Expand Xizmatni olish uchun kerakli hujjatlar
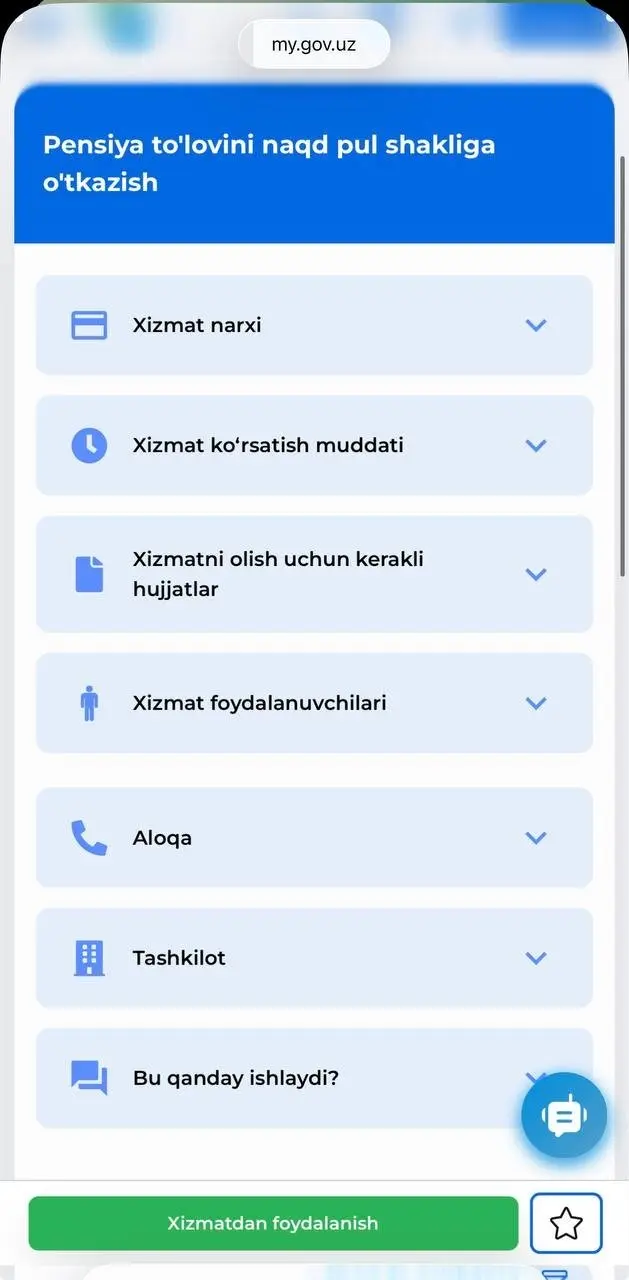Viewport: 629px width, 1280px height. coord(314,574)
